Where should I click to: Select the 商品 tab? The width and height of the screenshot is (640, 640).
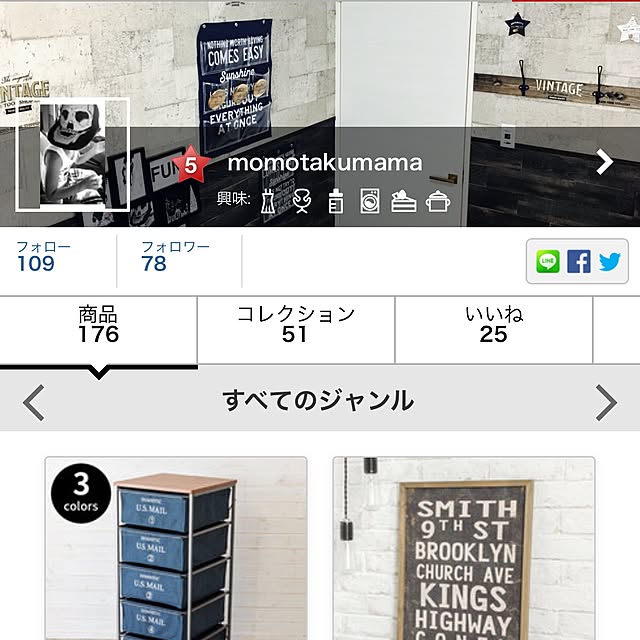(98, 326)
